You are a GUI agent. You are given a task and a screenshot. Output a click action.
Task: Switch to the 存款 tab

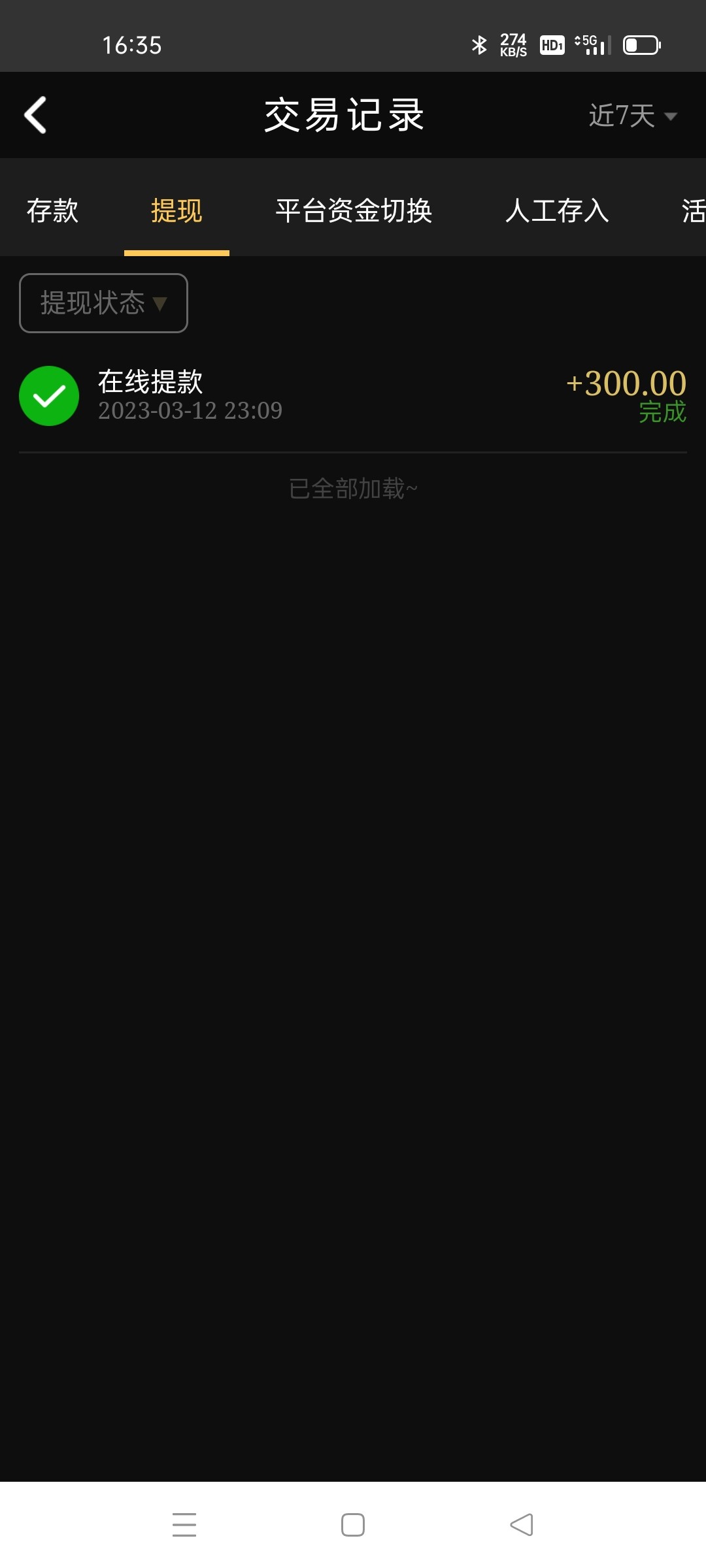52,211
